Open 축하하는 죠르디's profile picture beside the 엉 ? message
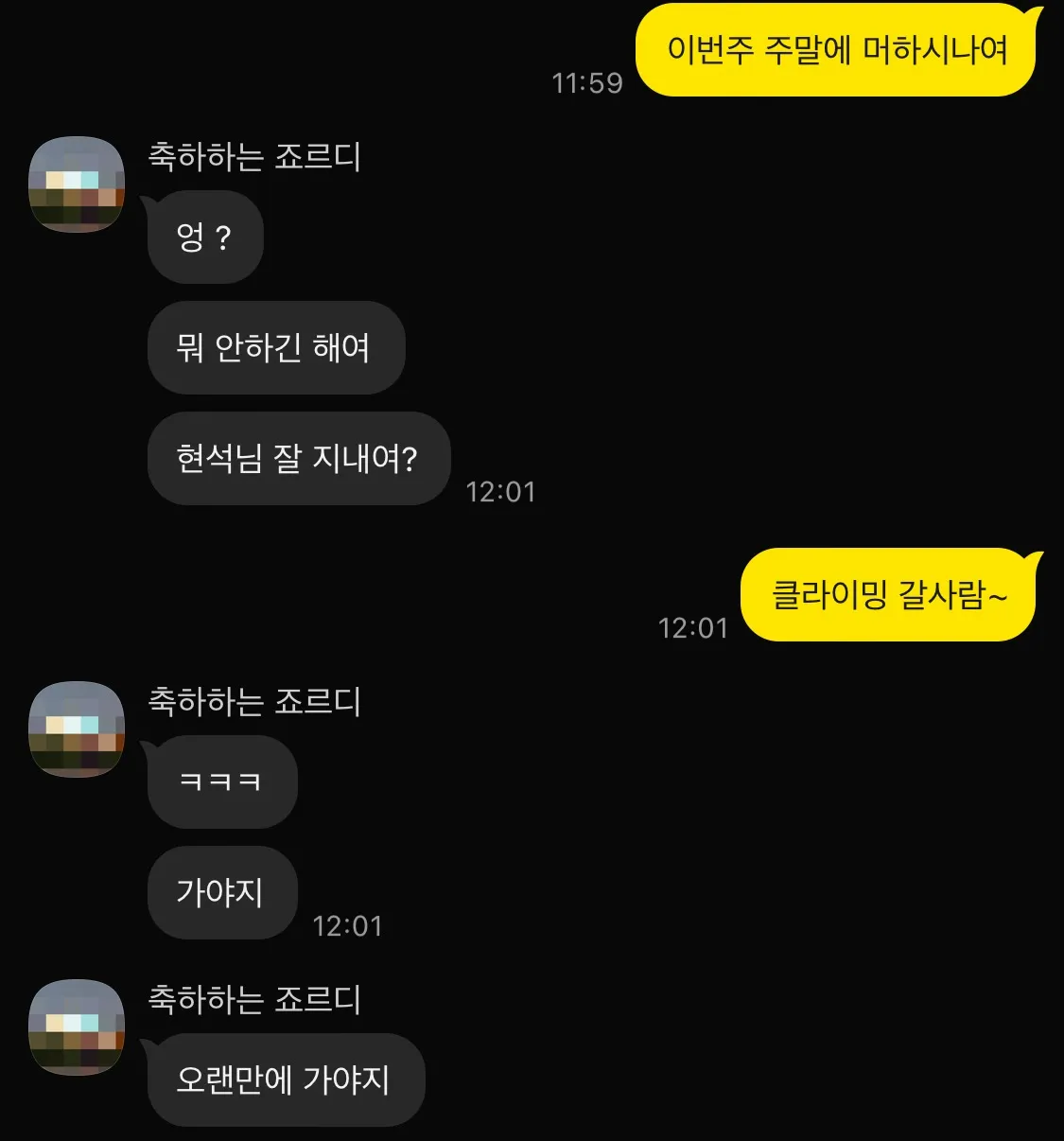The image size is (1064, 1141). (77, 184)
